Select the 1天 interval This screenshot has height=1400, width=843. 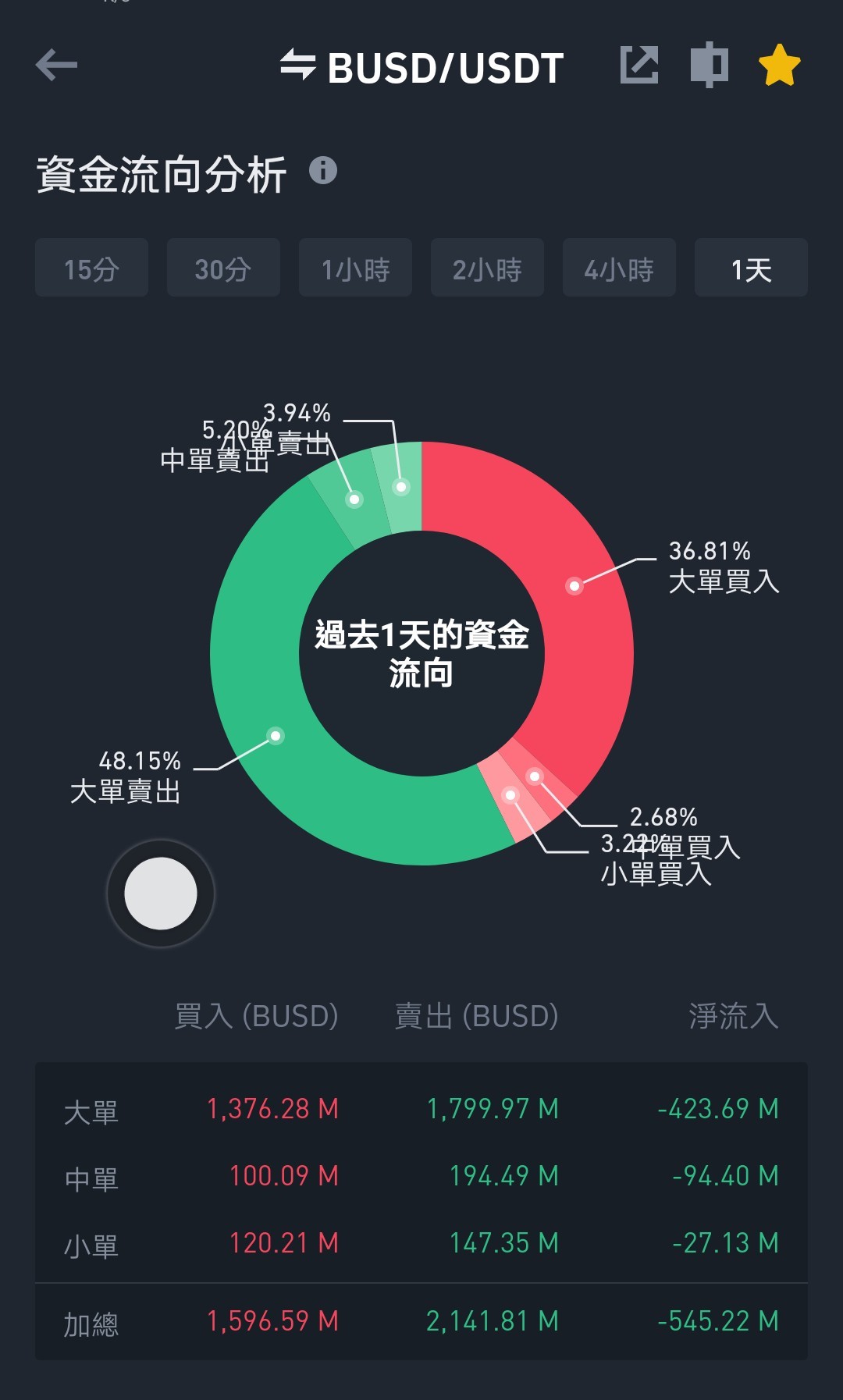751,268
